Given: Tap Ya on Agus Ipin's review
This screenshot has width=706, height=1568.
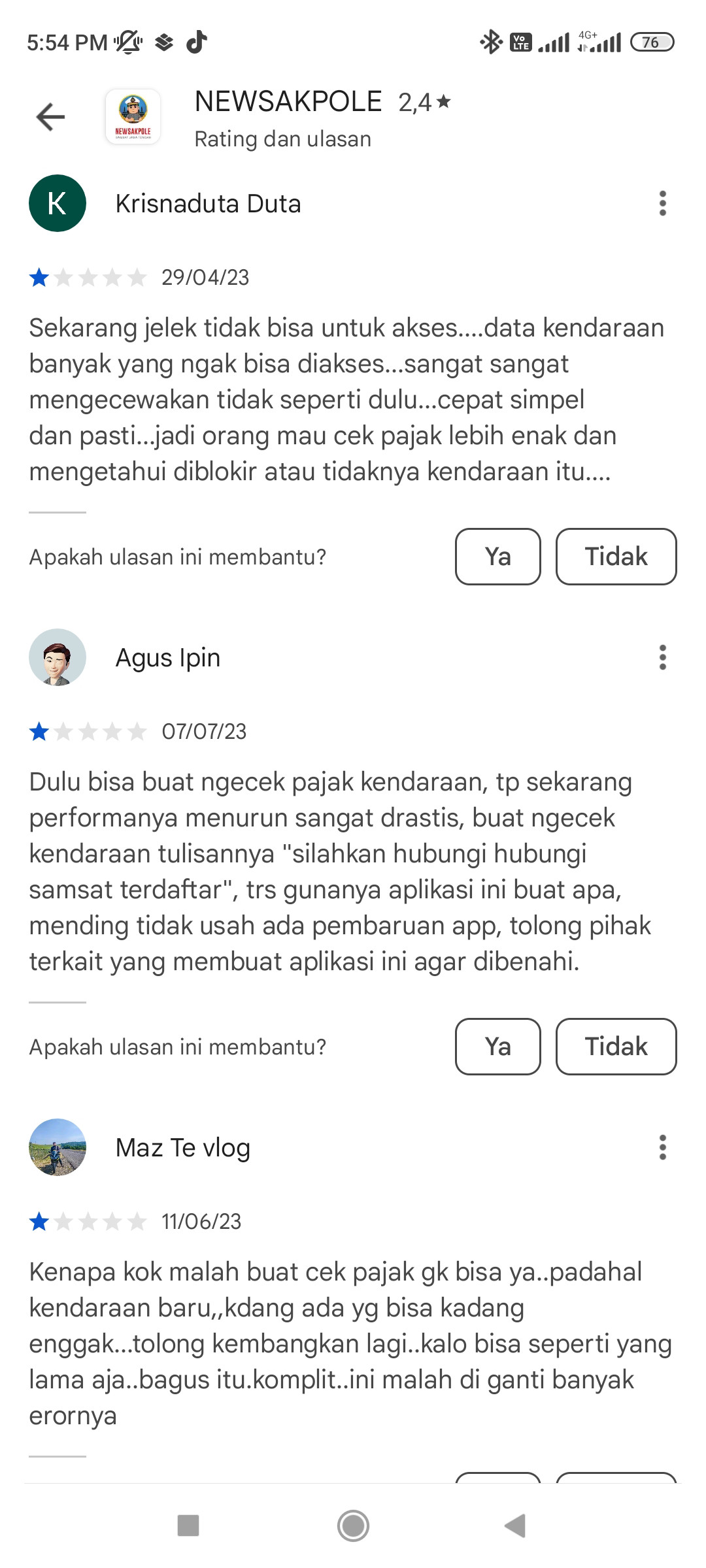Looking at the screenshot, I should pyautogui.click(x=497, y=1047).
